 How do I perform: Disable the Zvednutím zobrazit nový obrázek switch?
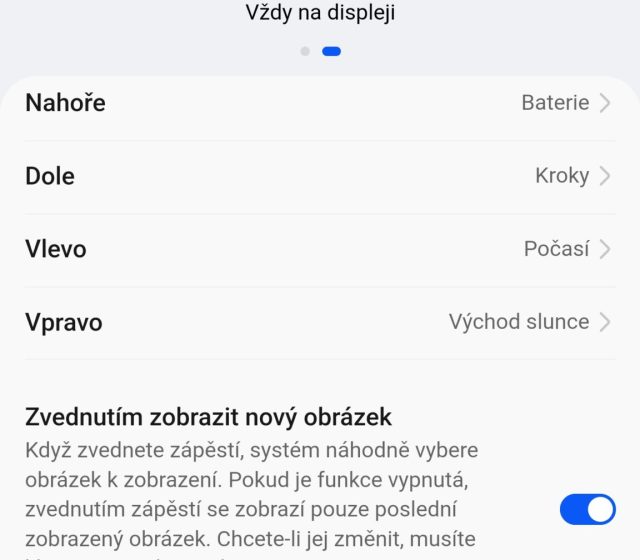587,509
